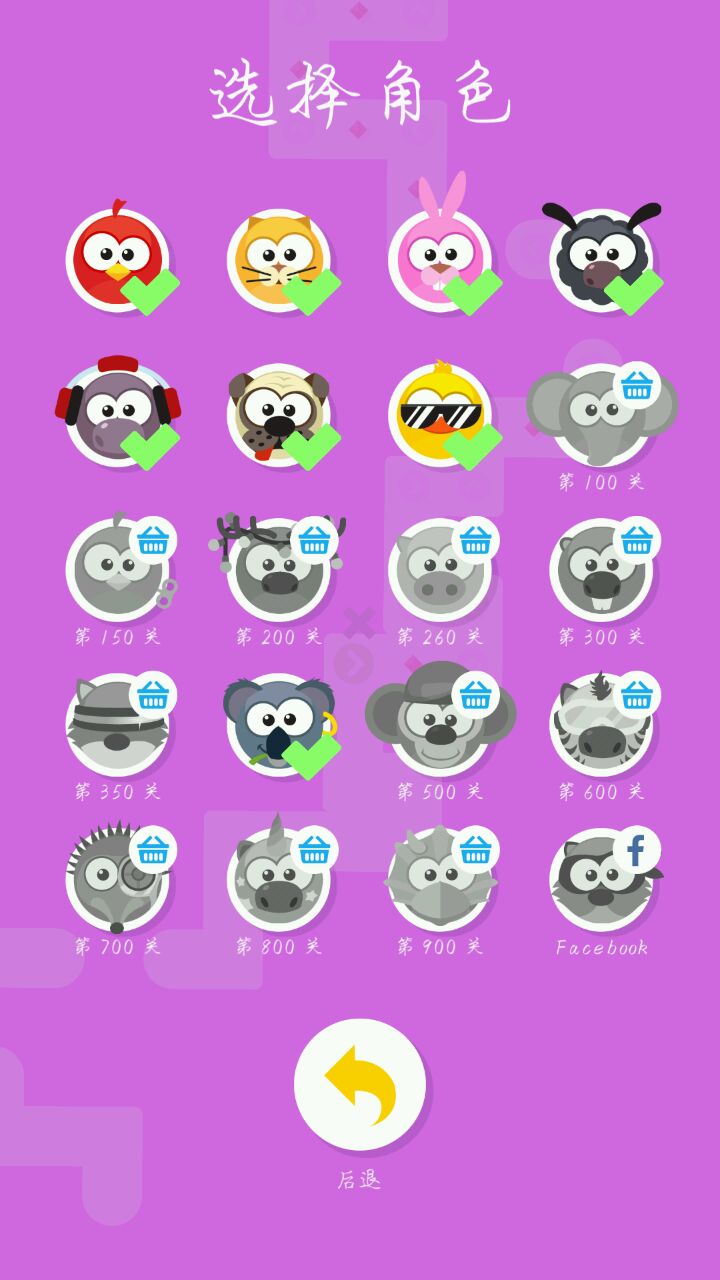Unlock the reindeer at 第200关
This screenshot has height=1280, width=720.
point(279,570)
